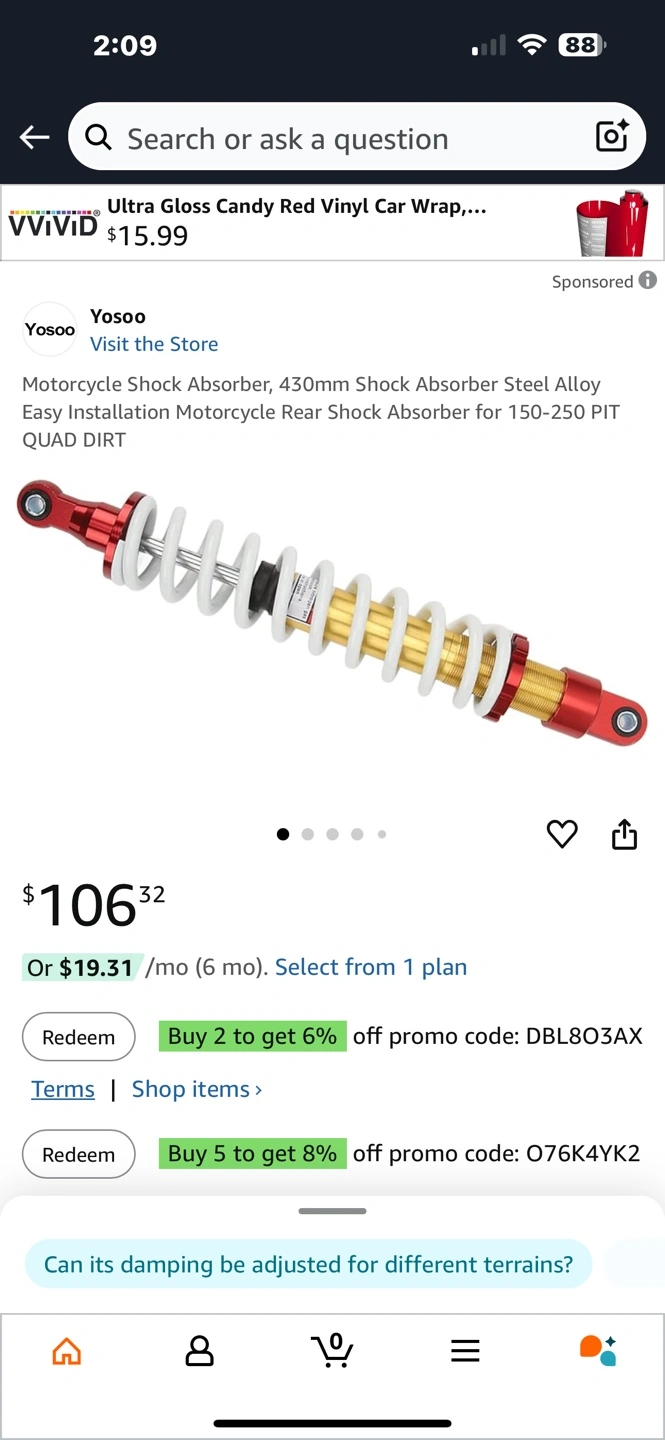Image resolution: width=665 pixels, height=1440 pixels.
Task: Switch to the Home tab
Action: click(x=67, y=1352)
